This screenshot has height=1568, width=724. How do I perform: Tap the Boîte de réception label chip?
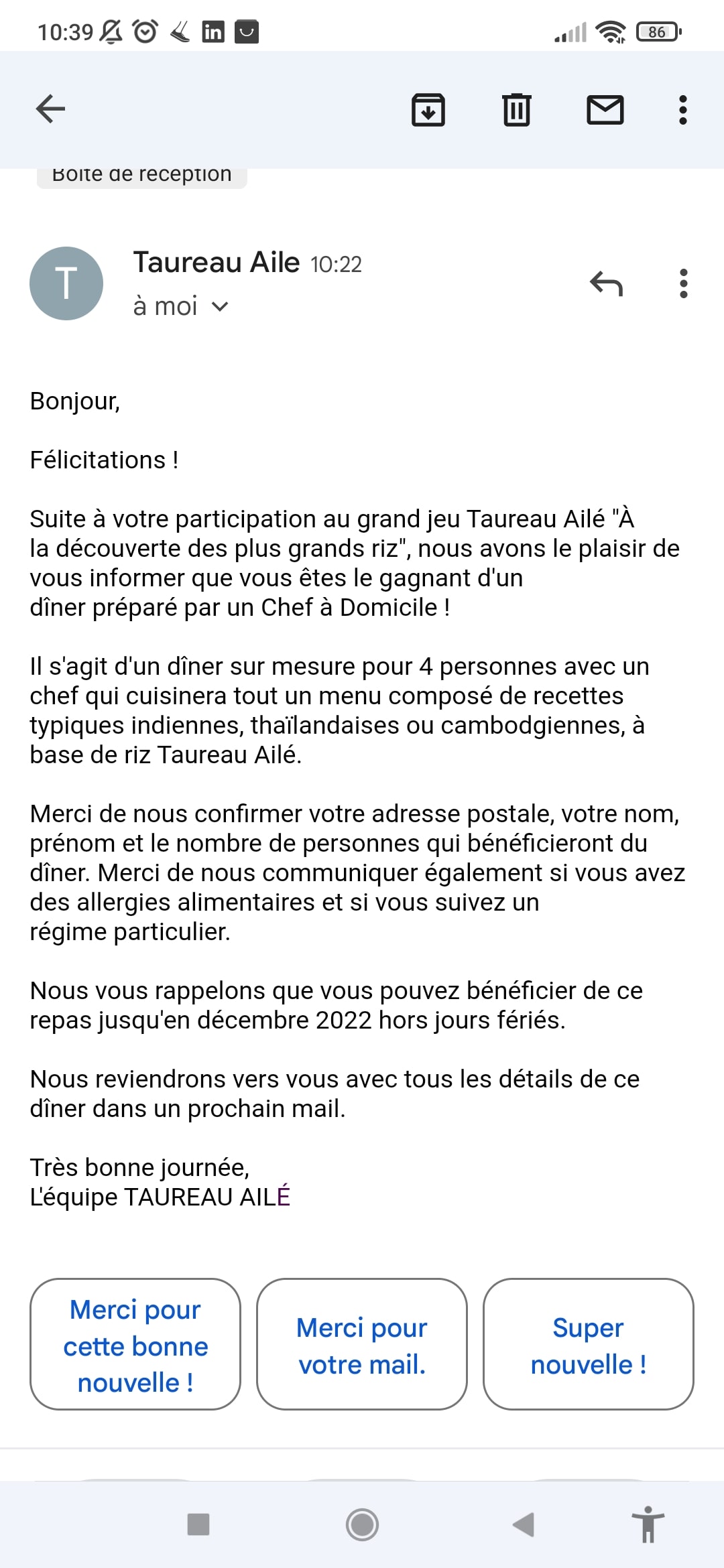[141, 176]
